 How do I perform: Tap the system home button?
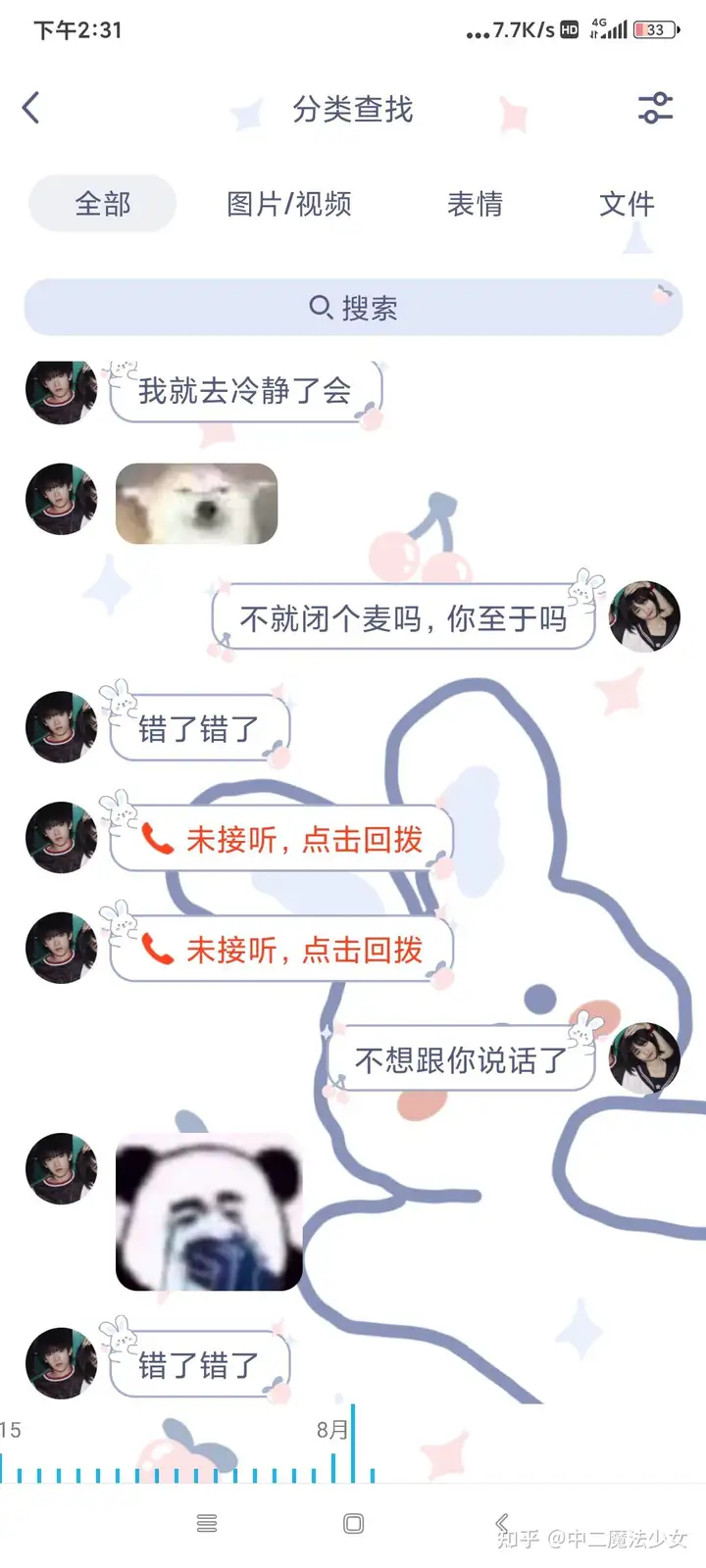click(354, 1524)
